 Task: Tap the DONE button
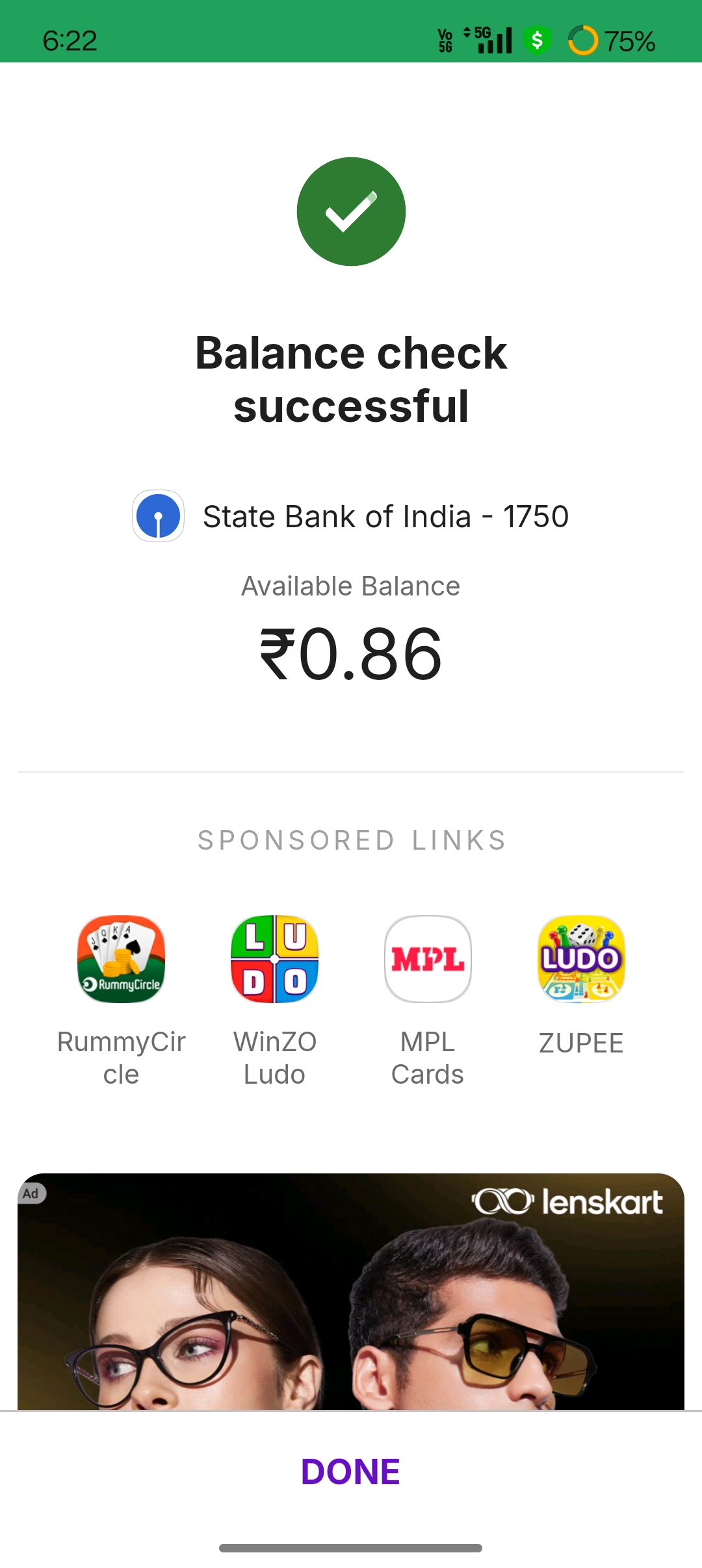350,1472
